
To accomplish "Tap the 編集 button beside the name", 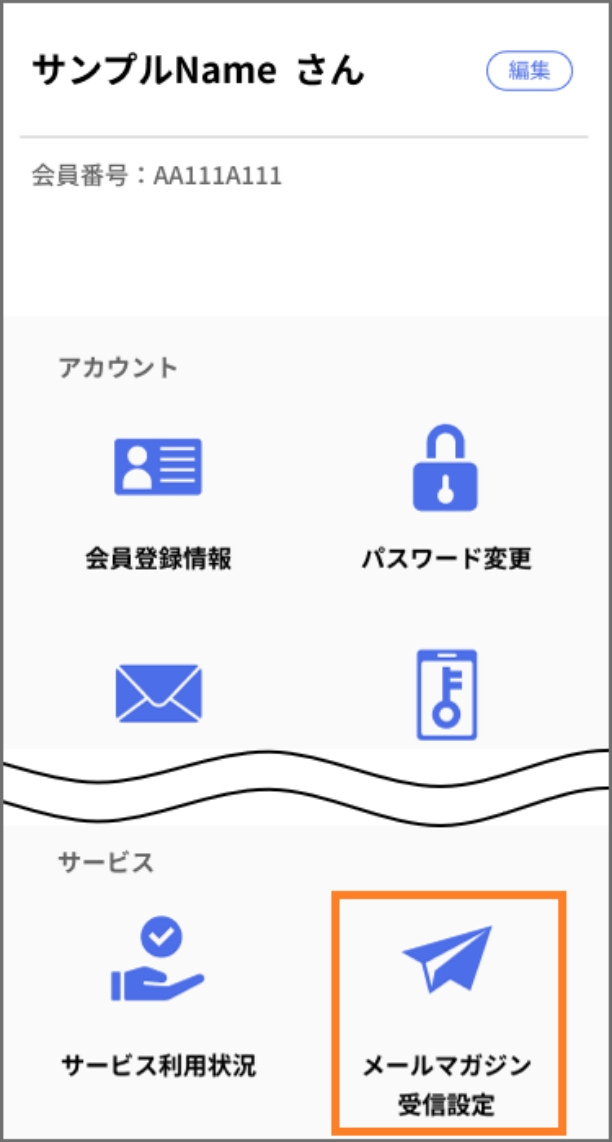I will coord(529,70).
